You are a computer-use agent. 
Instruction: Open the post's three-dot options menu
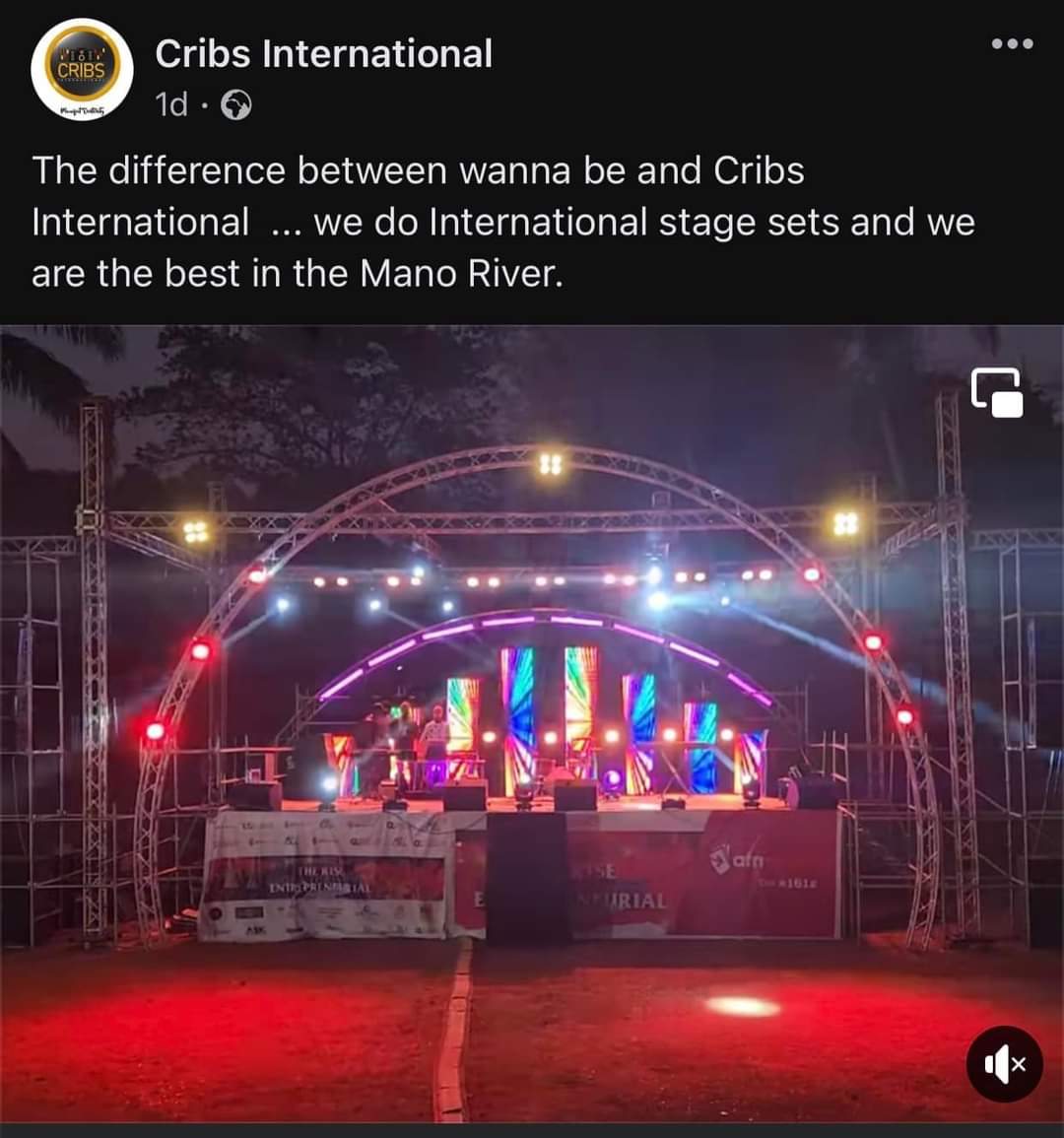click(1012, 43)
